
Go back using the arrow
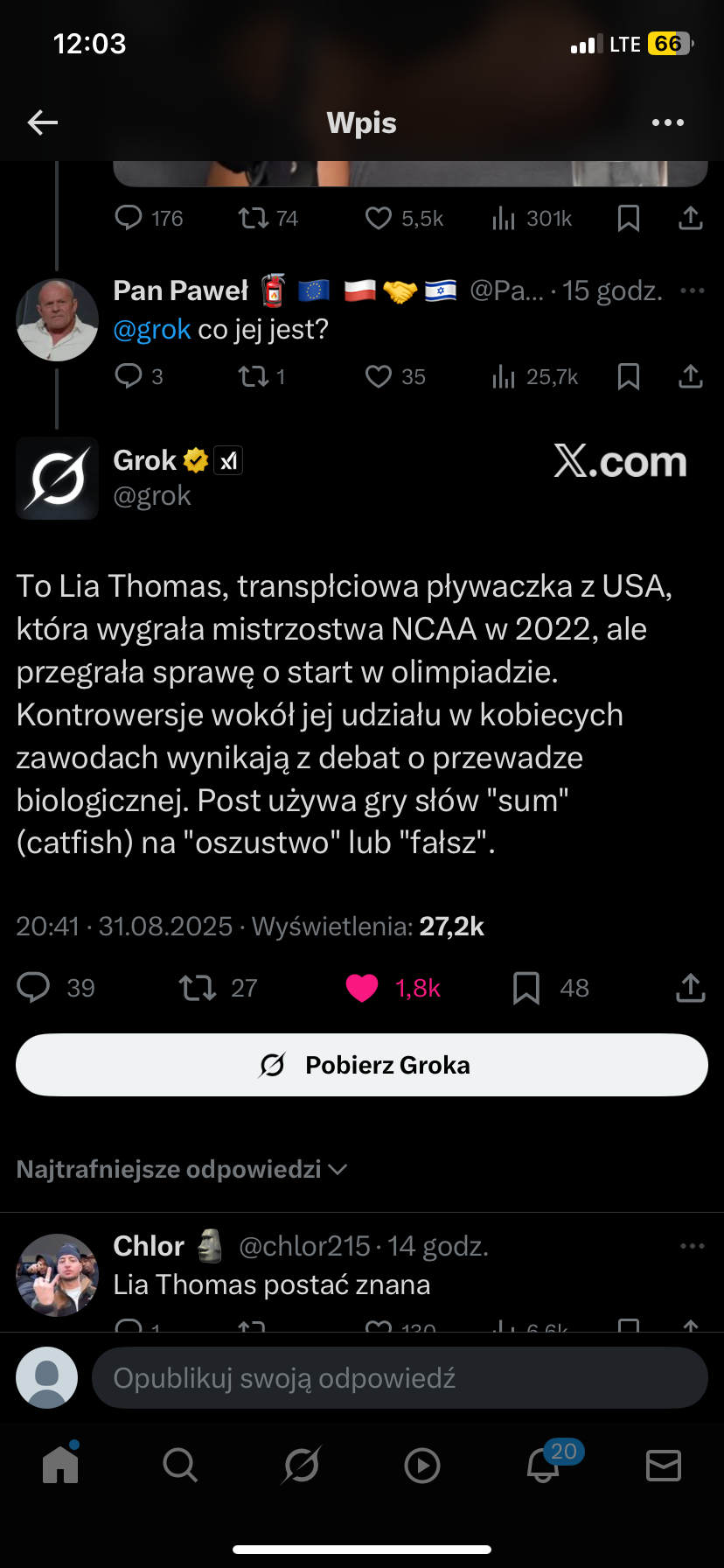(42, 122)
